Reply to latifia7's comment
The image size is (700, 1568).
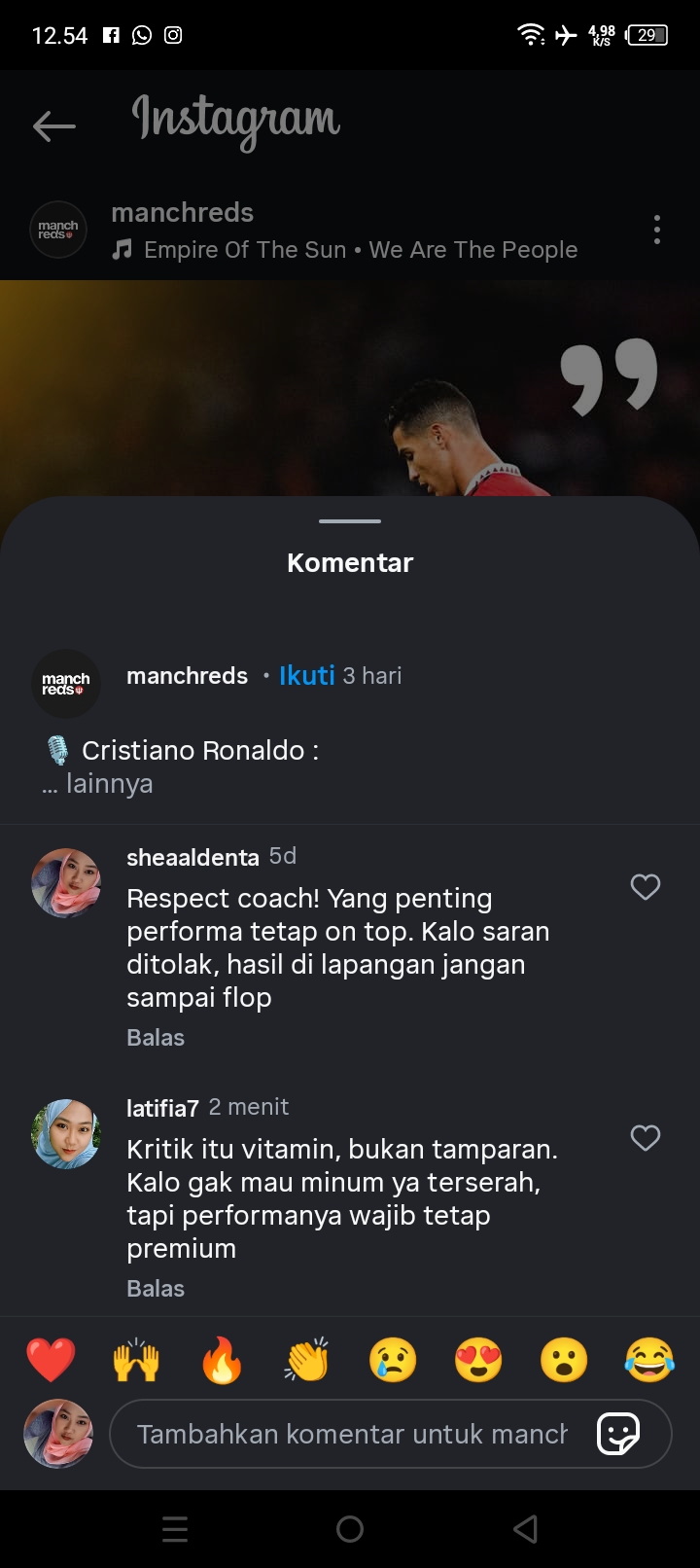pyautogui.click(x=156, y=1289)
